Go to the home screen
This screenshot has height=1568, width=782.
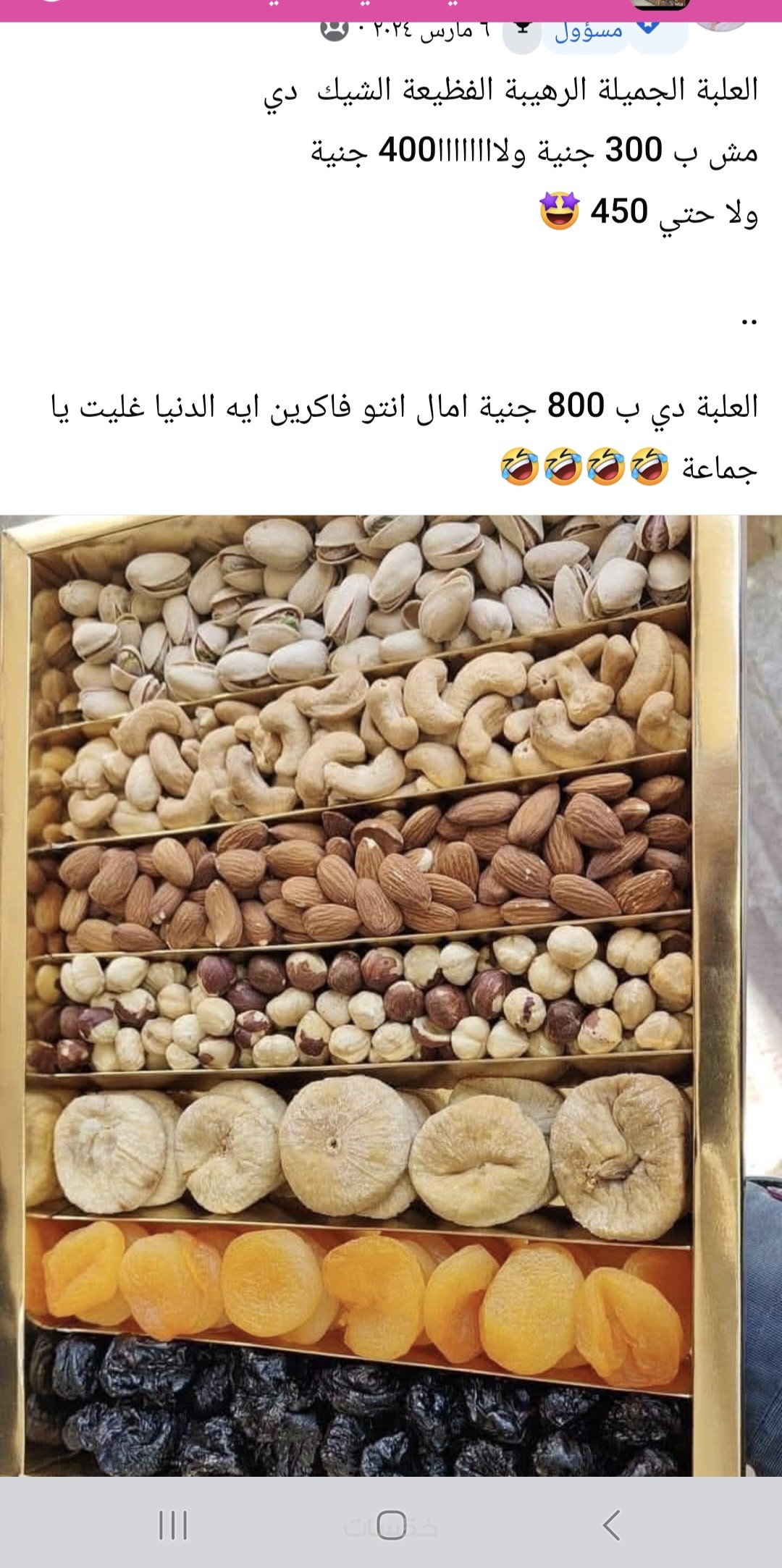(x=391, y=1524)
